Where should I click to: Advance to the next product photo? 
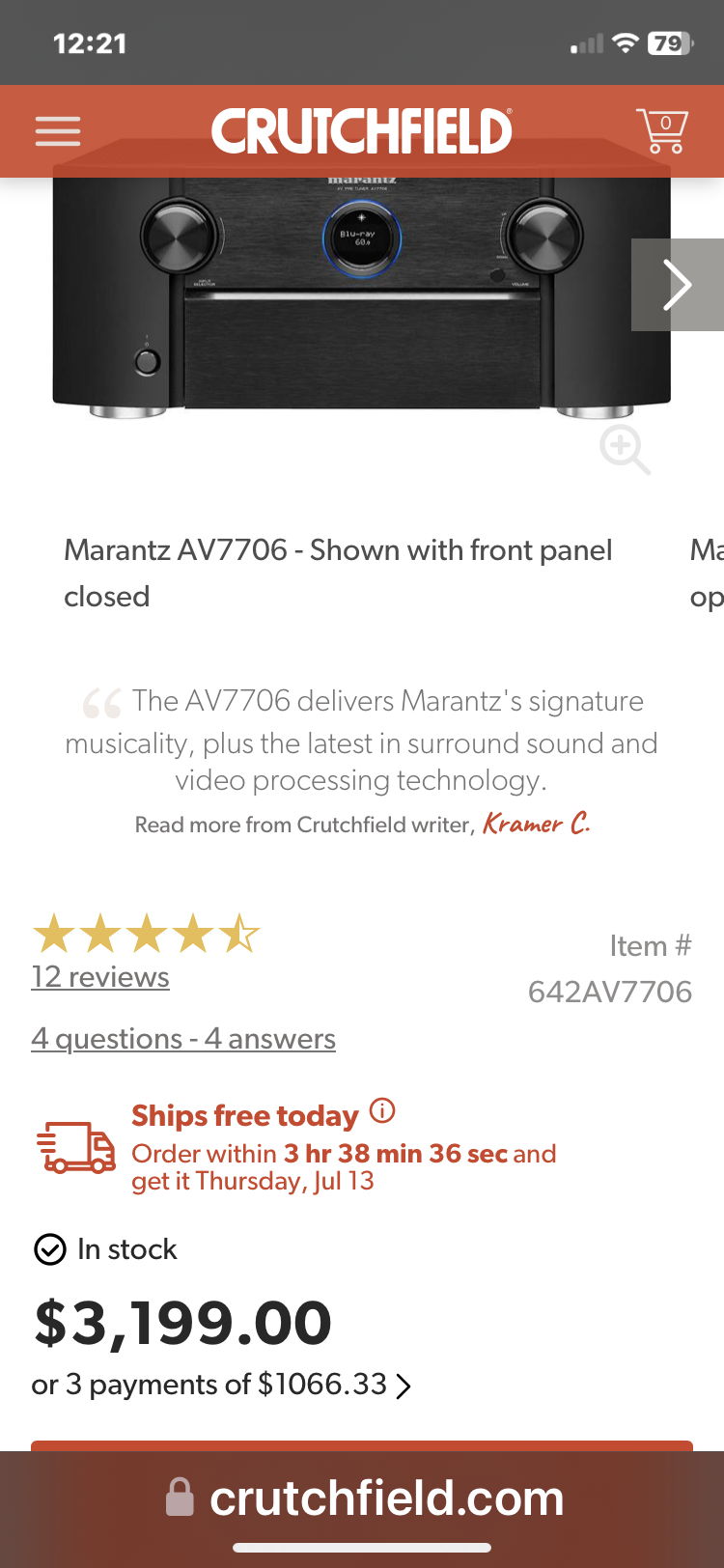679,285
